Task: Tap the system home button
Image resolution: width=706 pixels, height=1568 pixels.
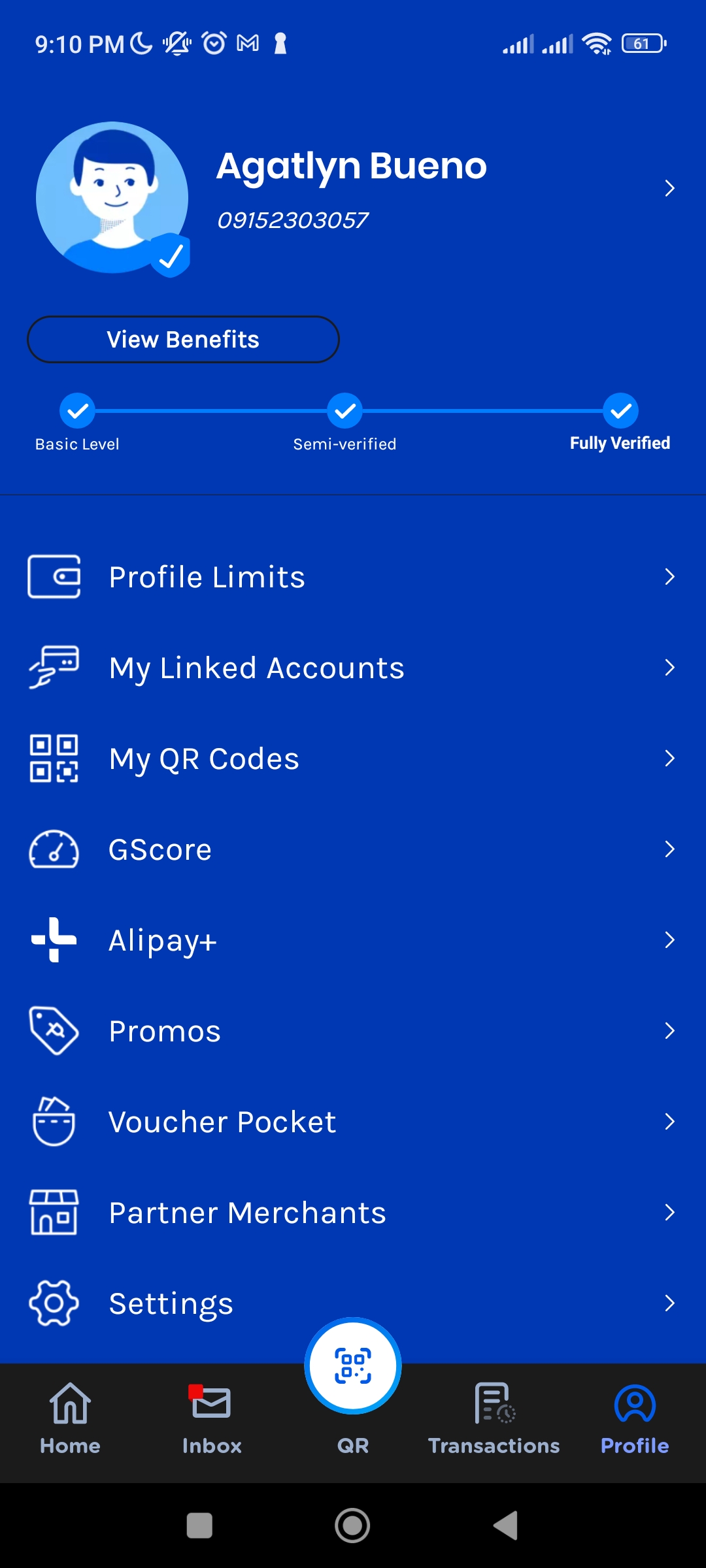Action: (x=352, y=1526)
